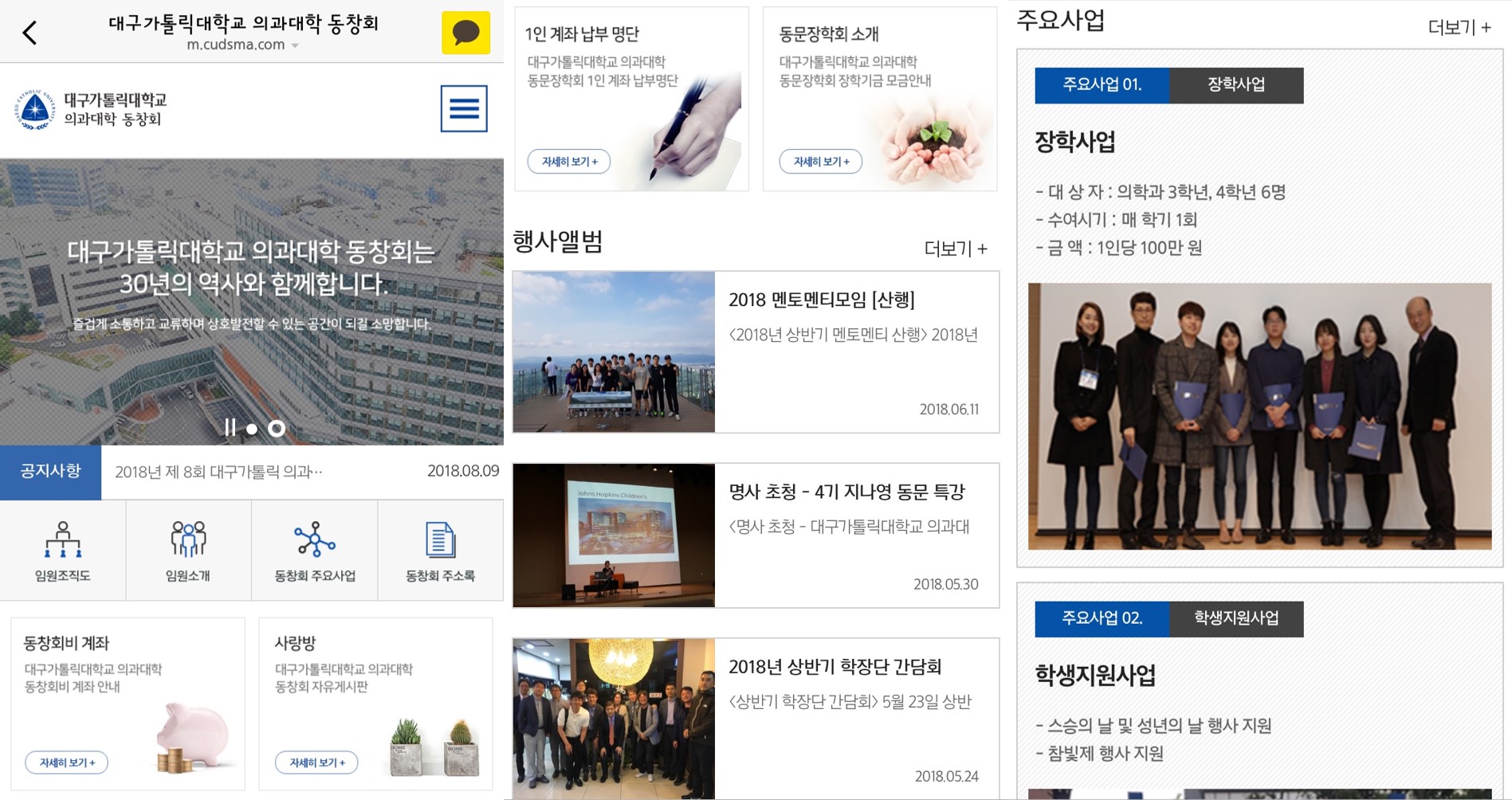
Task: Tap the yellow chat bubble icon
Action: pyautogui.click(x=465, y=33)
